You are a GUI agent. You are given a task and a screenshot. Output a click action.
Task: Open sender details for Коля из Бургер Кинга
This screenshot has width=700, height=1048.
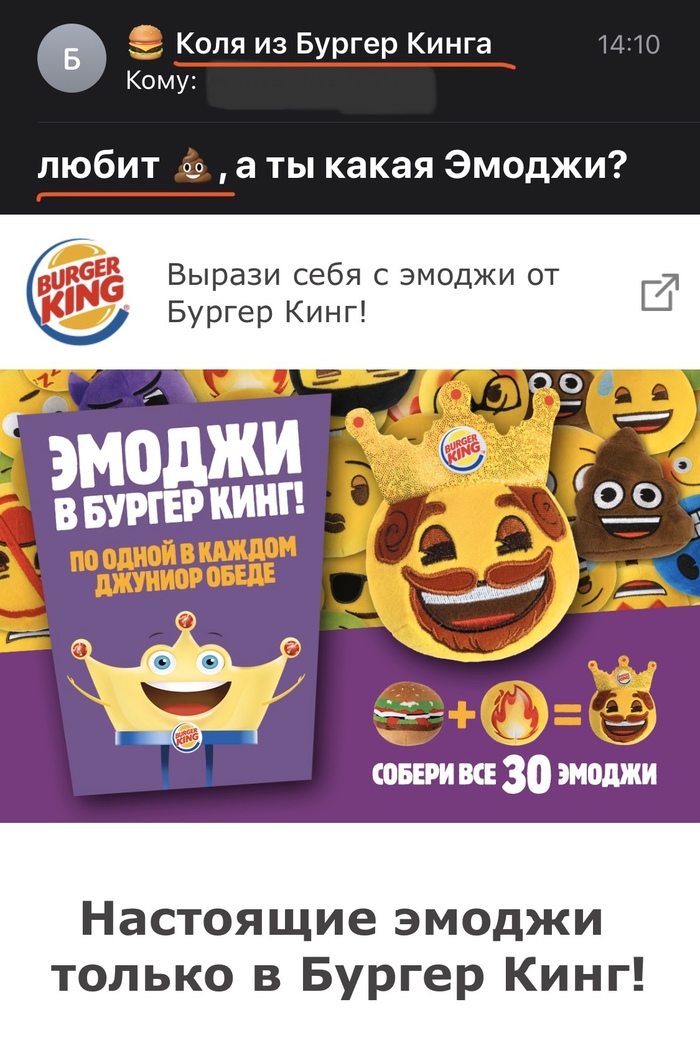pyautogui.click(x=333, y=44)
